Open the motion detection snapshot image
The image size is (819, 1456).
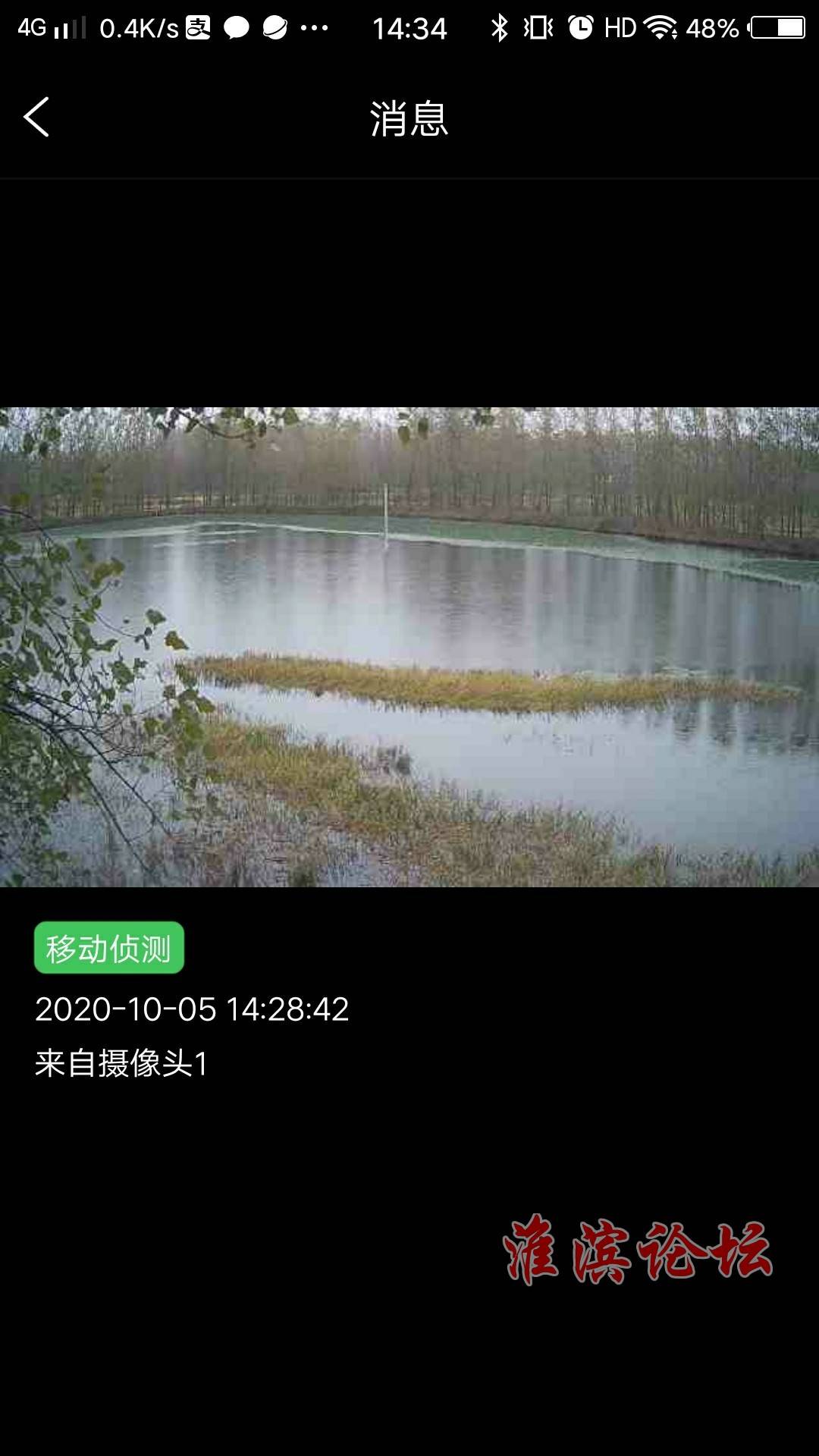(409, 647)
